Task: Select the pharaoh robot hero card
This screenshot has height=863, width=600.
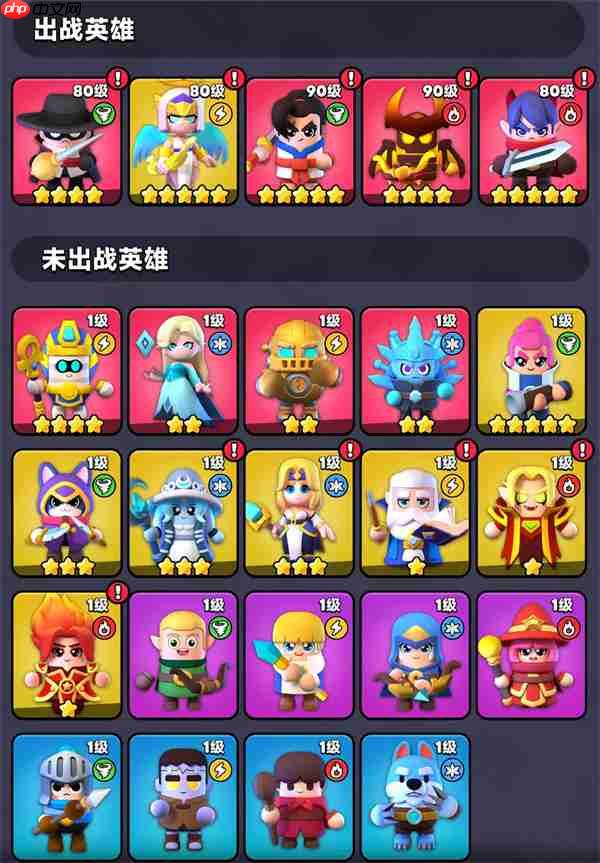Action: (66, 370)
